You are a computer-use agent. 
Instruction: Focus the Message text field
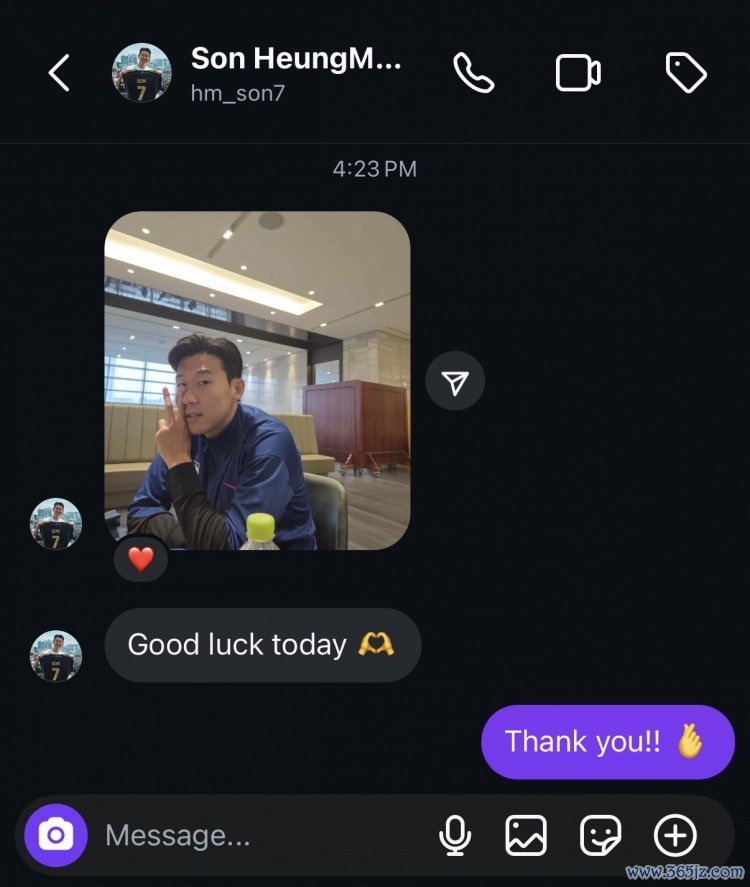(260, 835)
